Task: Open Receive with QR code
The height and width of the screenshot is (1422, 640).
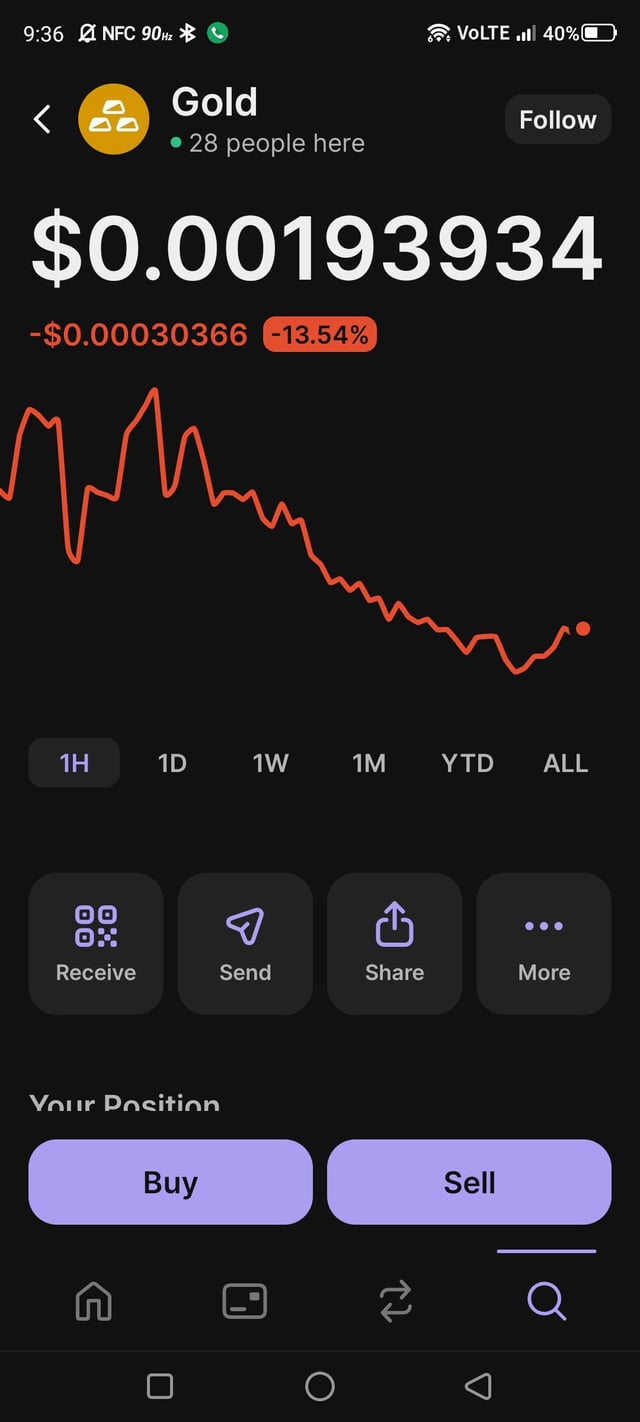Action: pyautogui.click(x=96, y=943)
